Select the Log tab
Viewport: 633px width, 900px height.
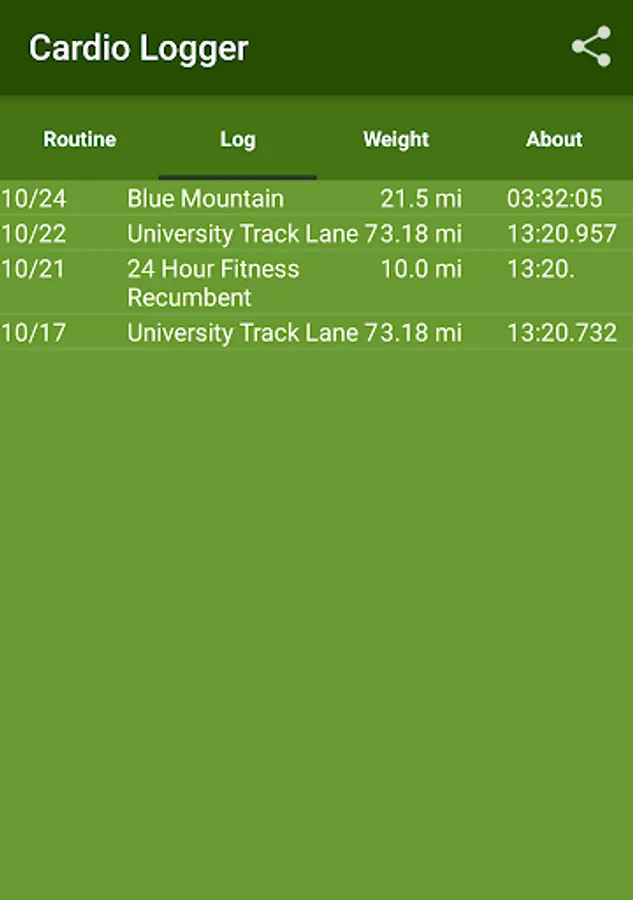(238, 139)
